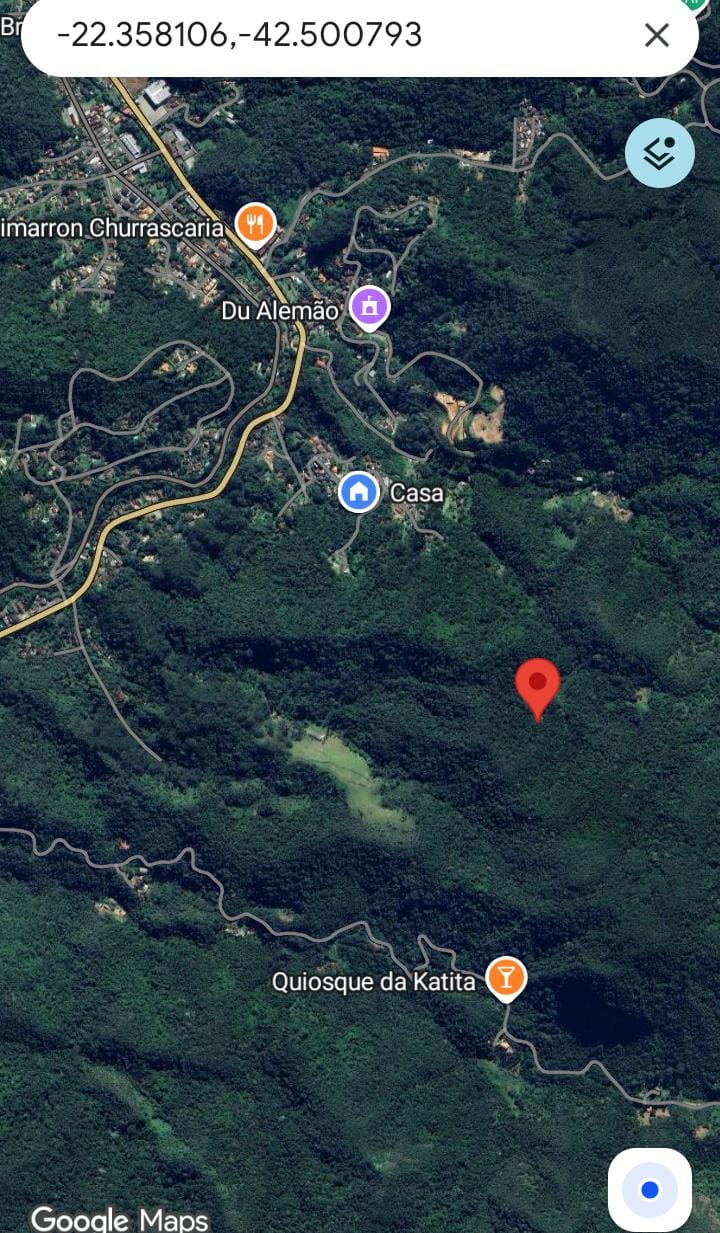The height and width of the screenshot is (1233, 720).
Task: Open the Casa home marker
Action: (358, 492)
